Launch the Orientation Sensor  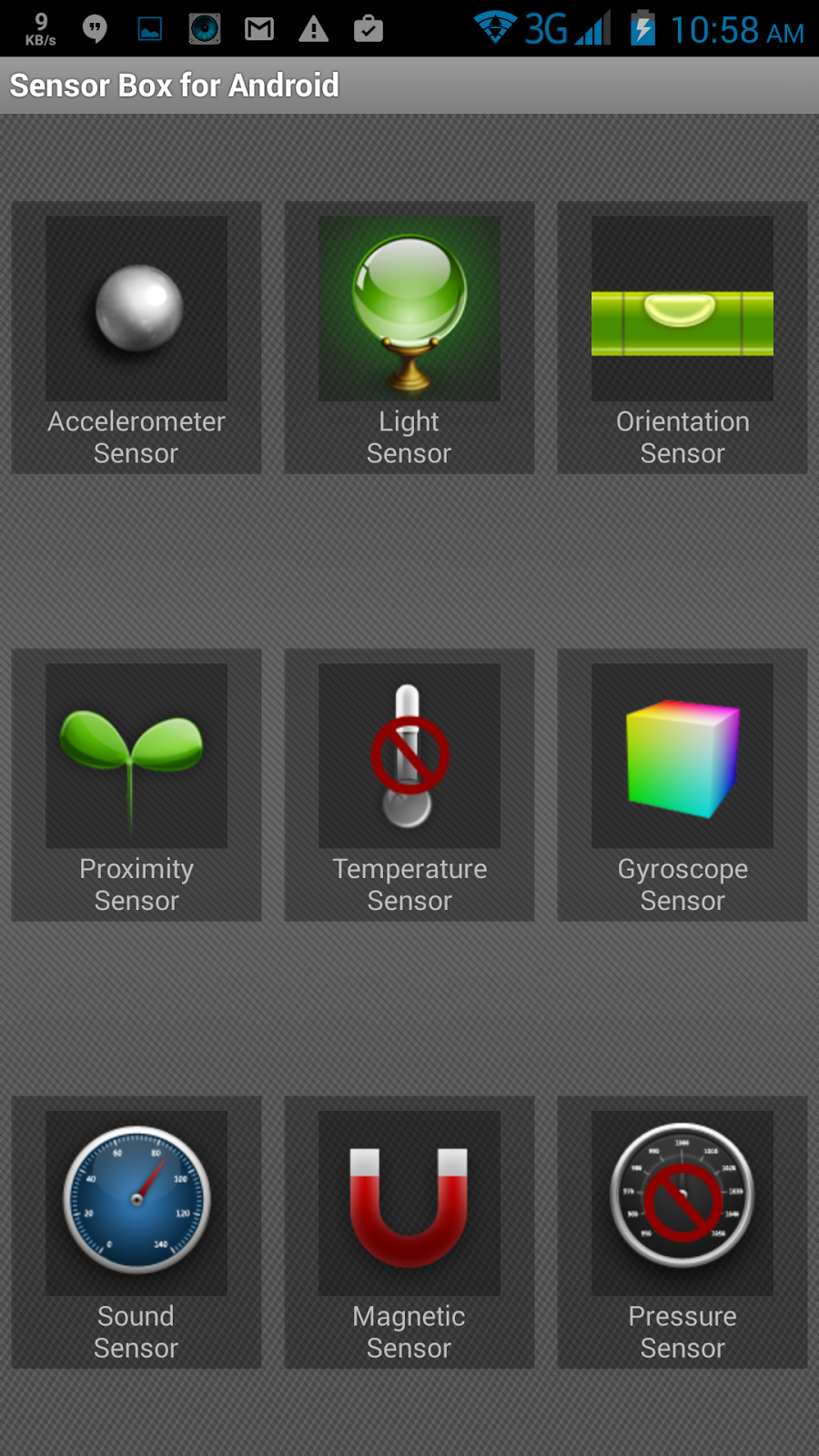(682, 337)
